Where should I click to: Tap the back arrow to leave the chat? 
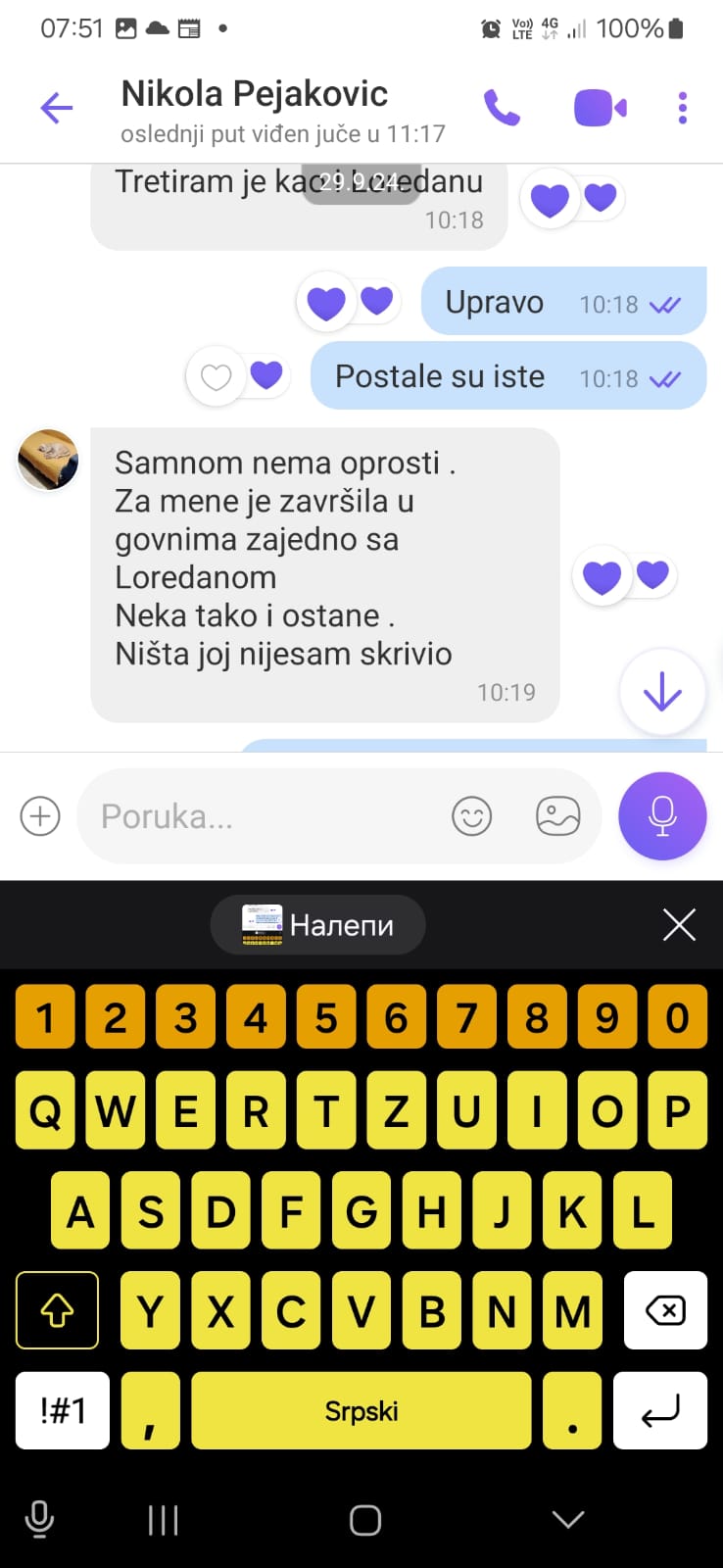coord(56,108)
